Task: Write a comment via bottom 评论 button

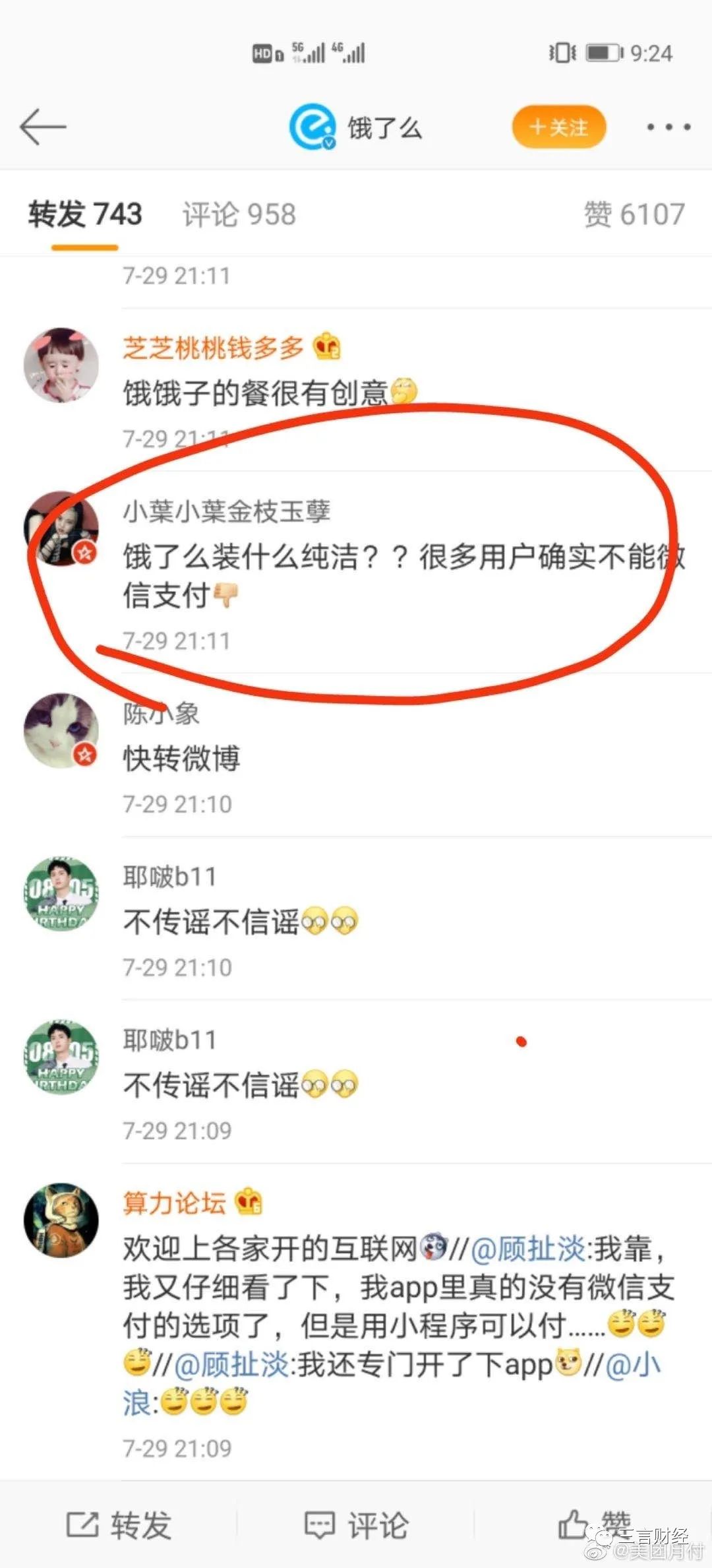Action: point(356,1524)
